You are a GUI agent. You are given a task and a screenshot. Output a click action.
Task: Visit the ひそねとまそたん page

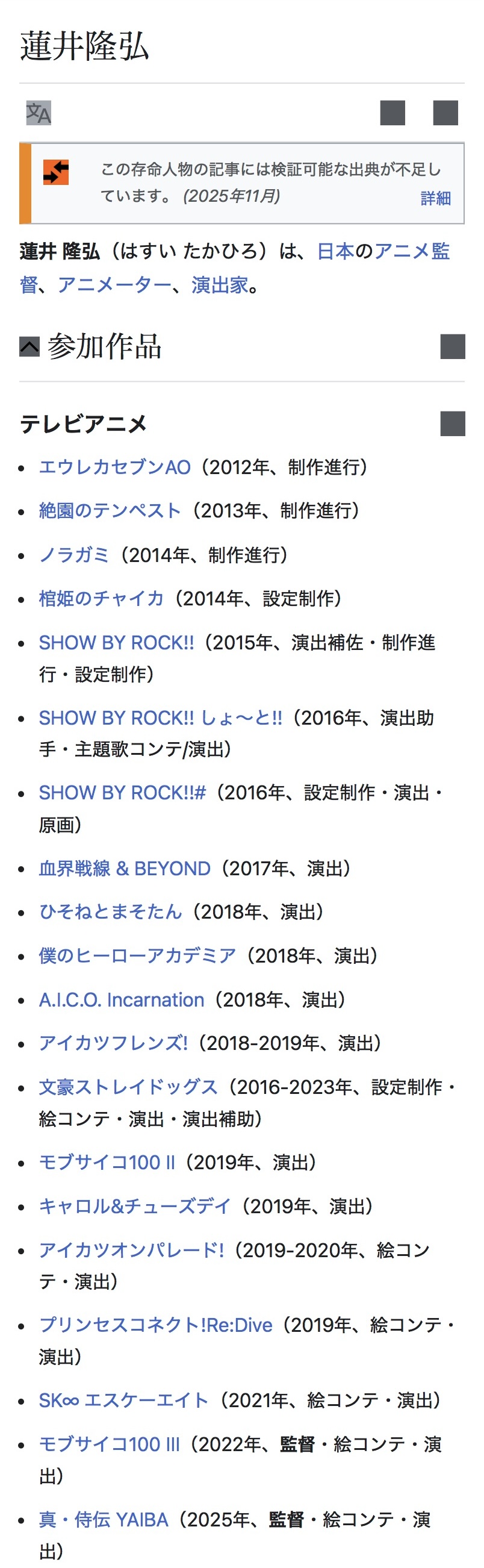coord(110,911)
